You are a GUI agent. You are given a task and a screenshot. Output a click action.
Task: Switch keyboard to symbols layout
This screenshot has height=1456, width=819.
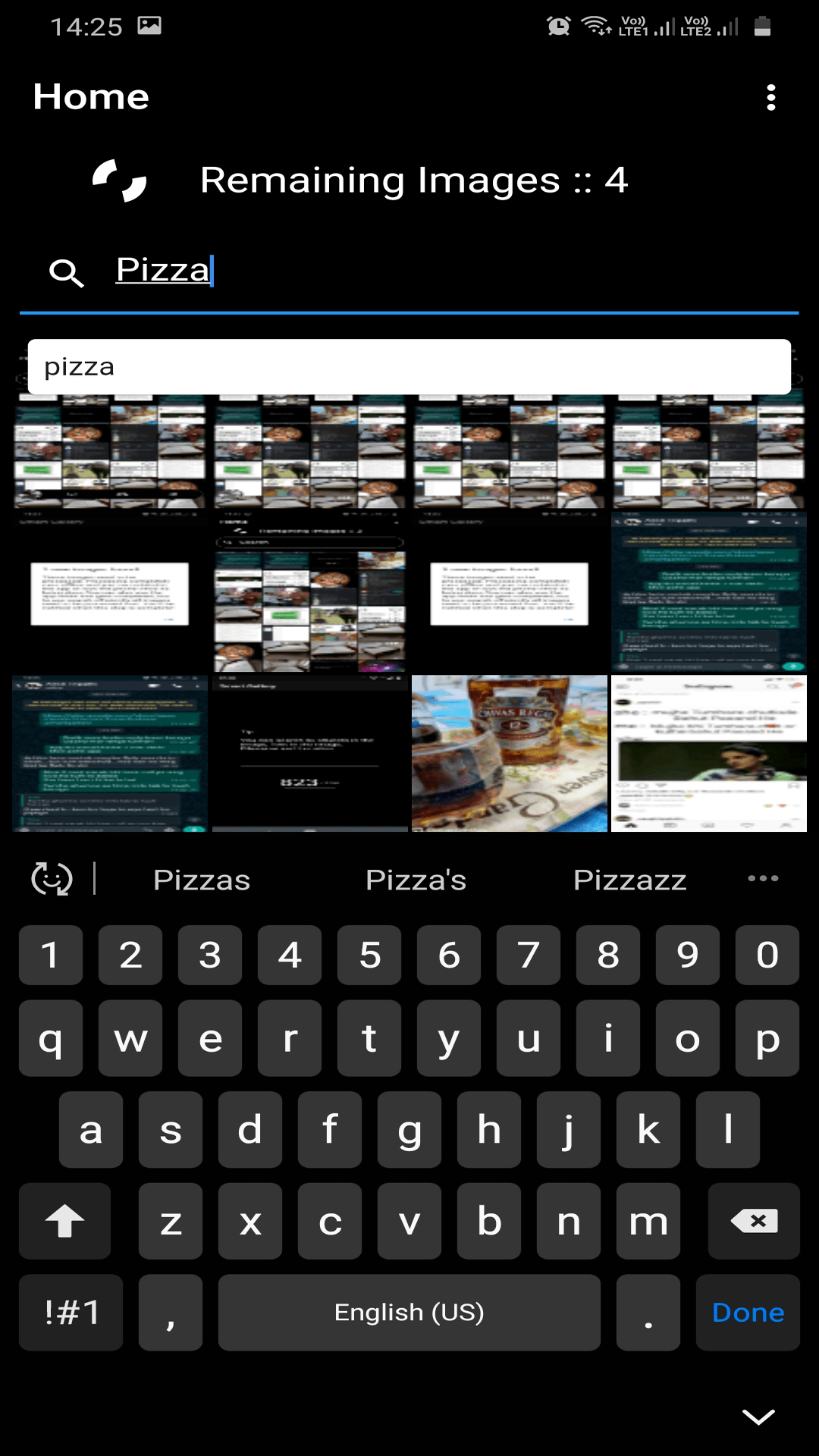(x=71, y=1312)
